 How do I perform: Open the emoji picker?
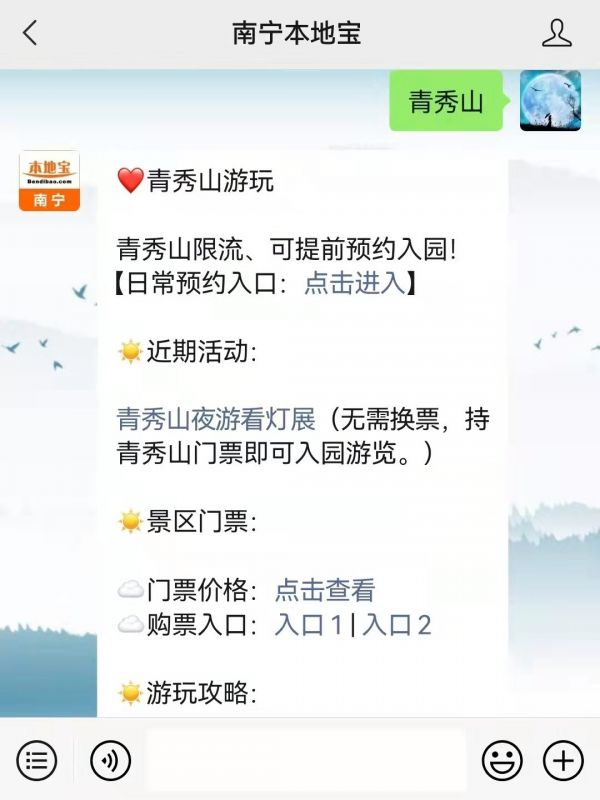(502, 762)
